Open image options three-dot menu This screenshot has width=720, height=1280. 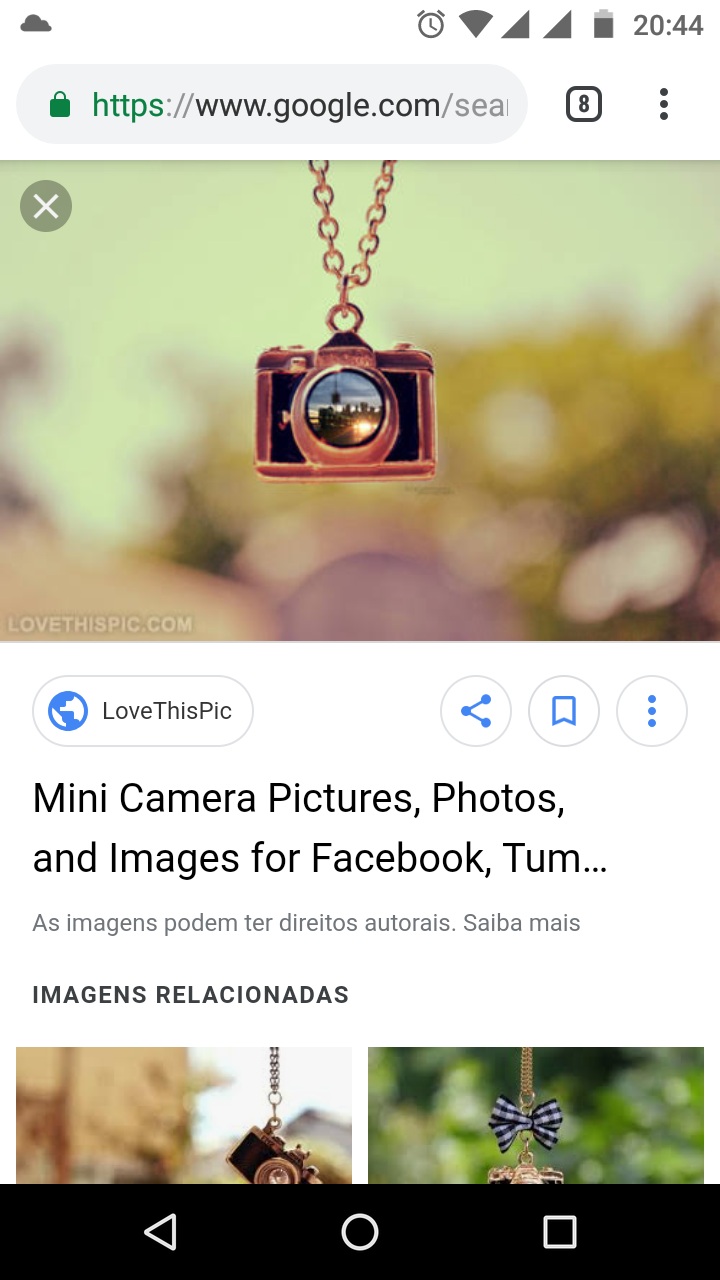(652, 711)
